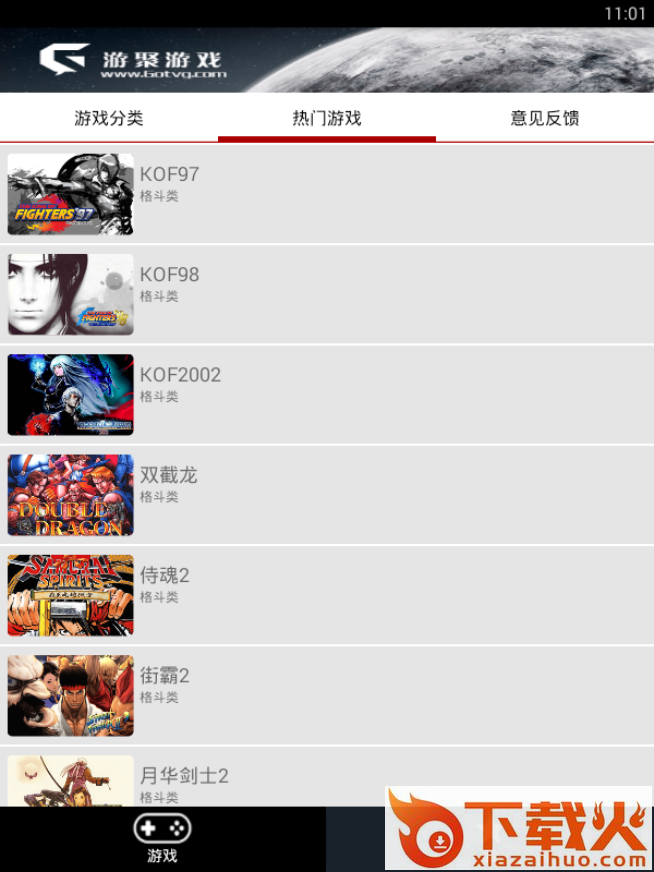654x872 pixels.
Task: Tap the 游戏 bottom navigation item
Action: pos(162,838)
